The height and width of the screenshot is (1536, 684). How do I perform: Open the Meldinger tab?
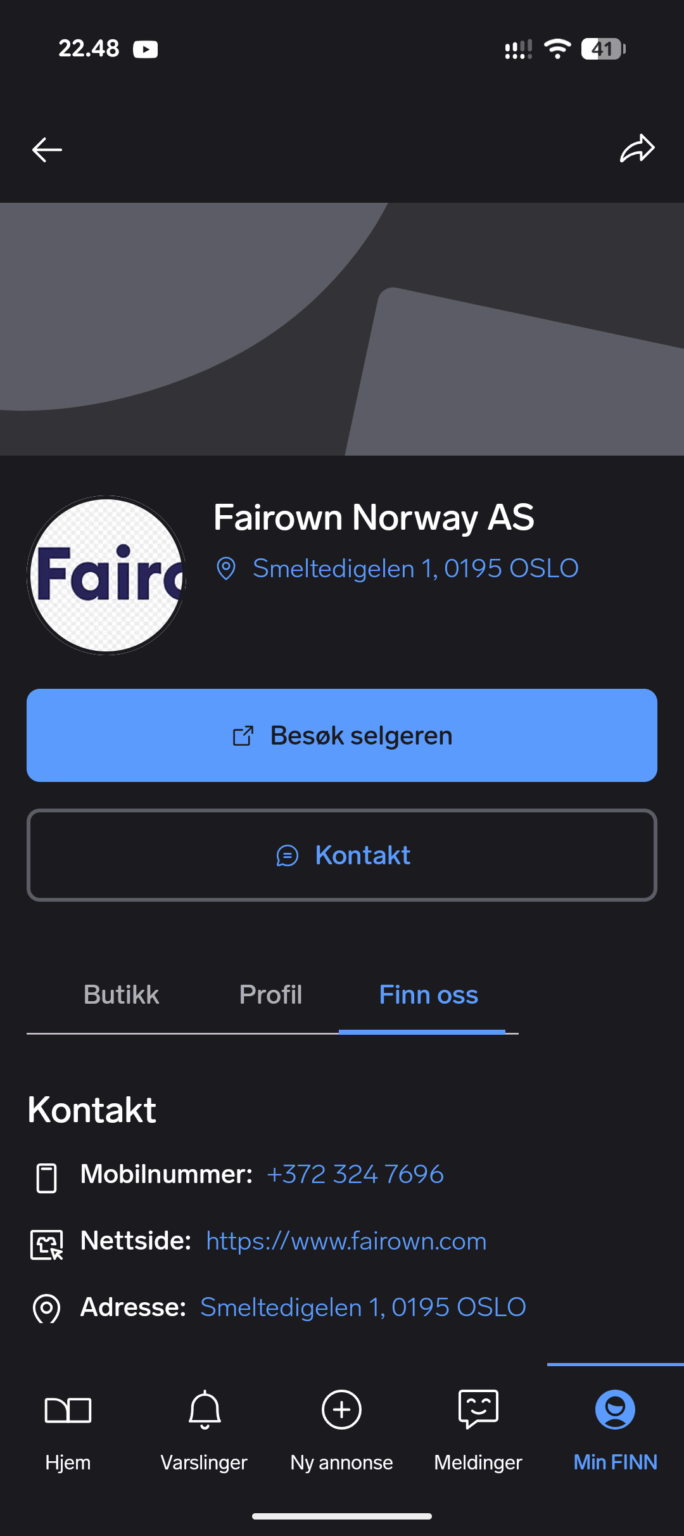(478, 1432)
